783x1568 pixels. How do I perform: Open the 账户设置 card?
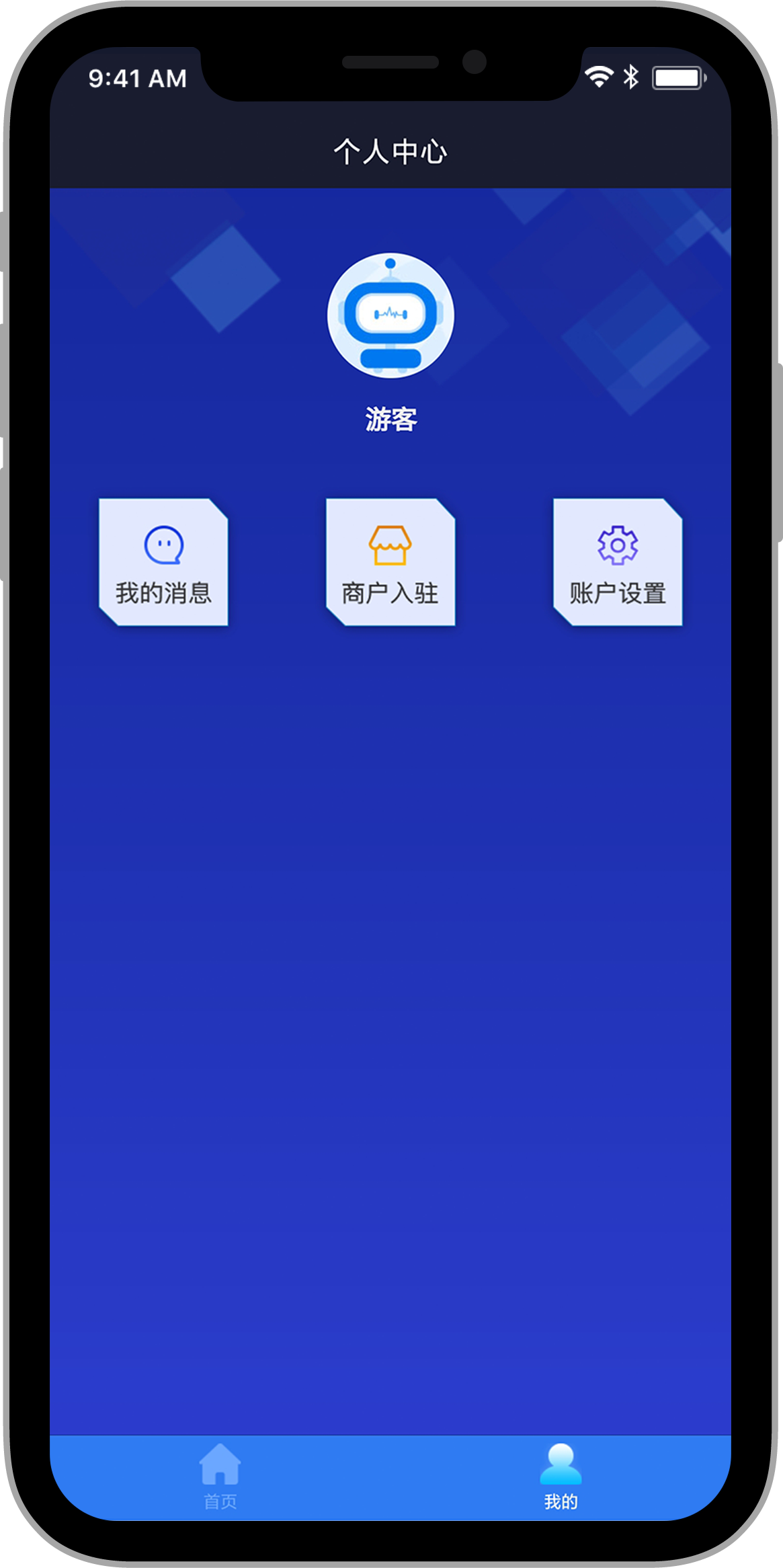click(x=618, y=562)
